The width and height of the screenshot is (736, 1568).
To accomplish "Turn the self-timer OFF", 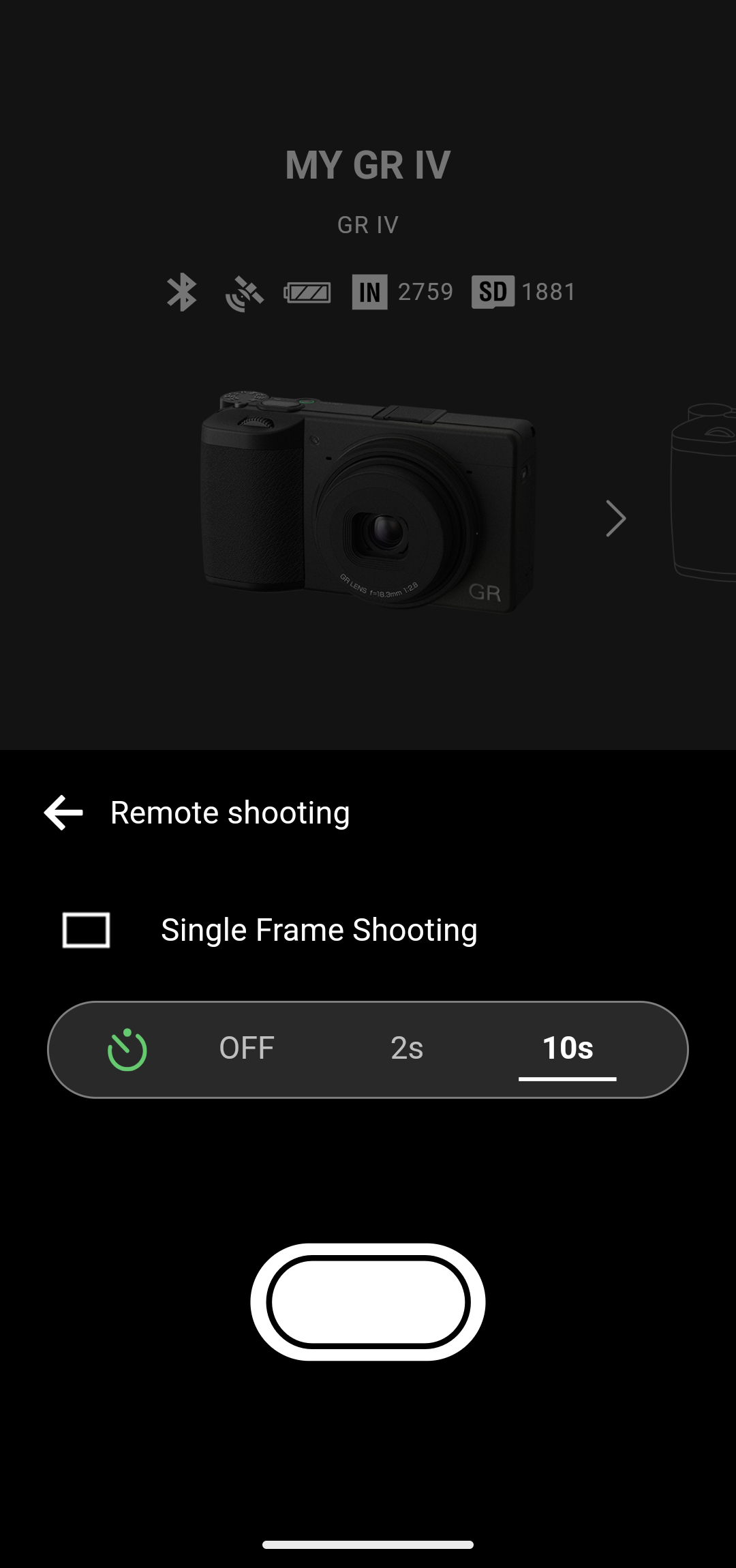I will click(x=245, y=1049).
